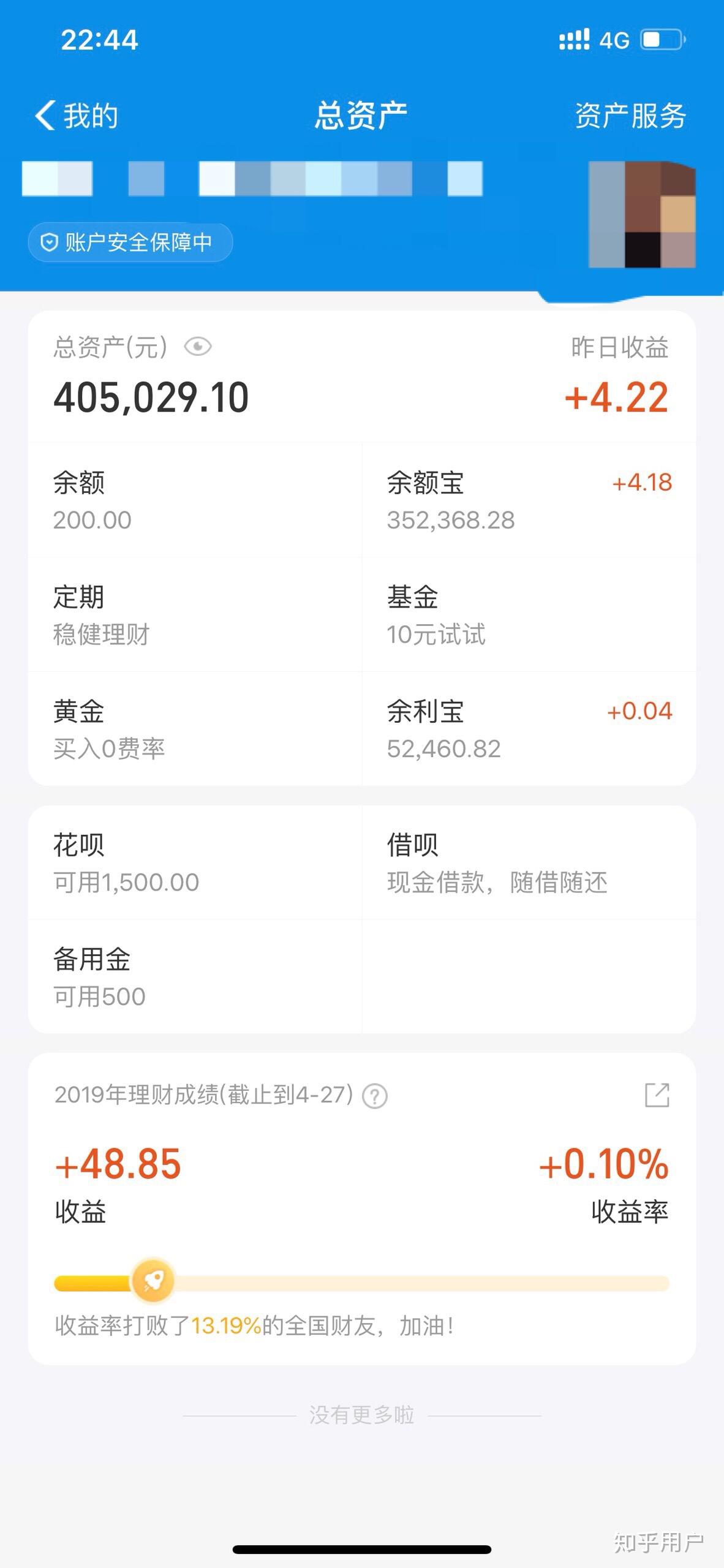Tap the help icon beside 2019年理财成绩
The image size is (724, 1568).
tap(375, 1096)
